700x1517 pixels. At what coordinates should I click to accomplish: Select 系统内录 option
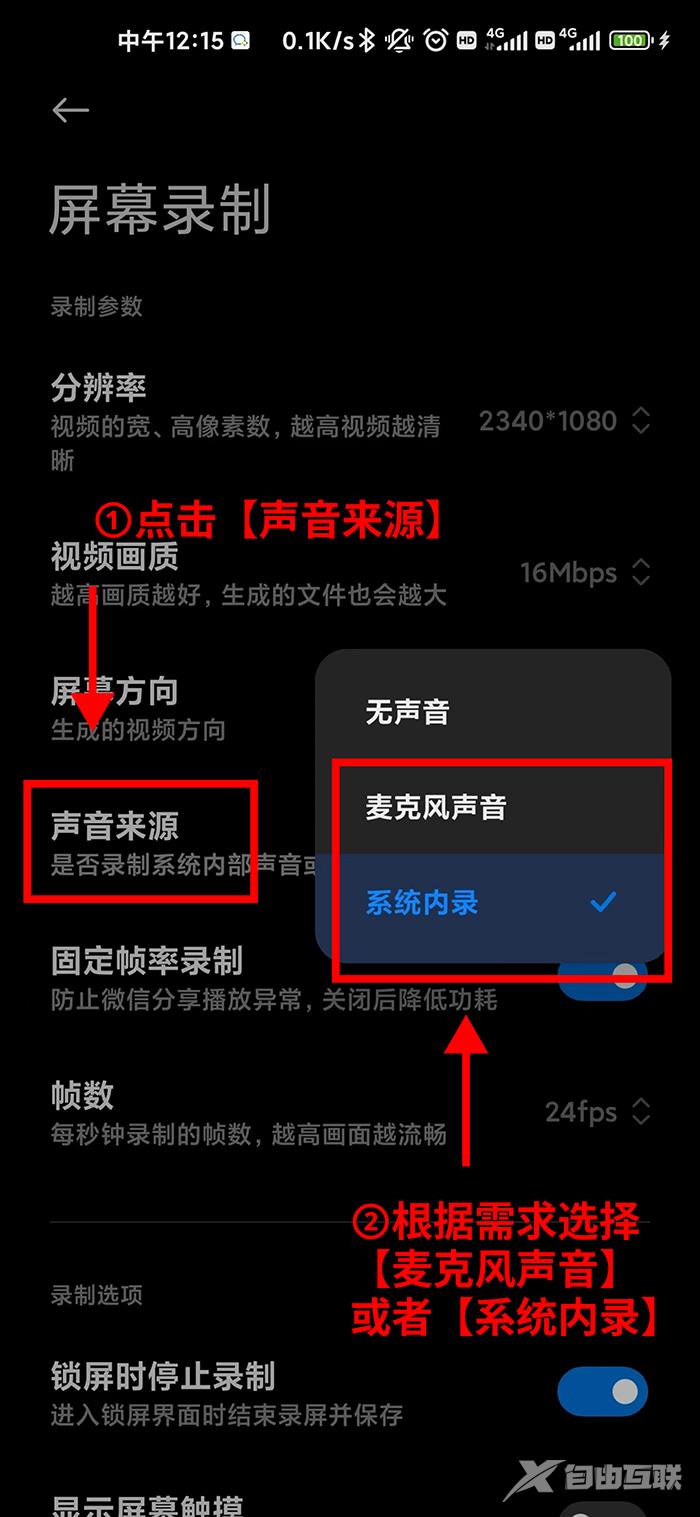click(492, 903)
